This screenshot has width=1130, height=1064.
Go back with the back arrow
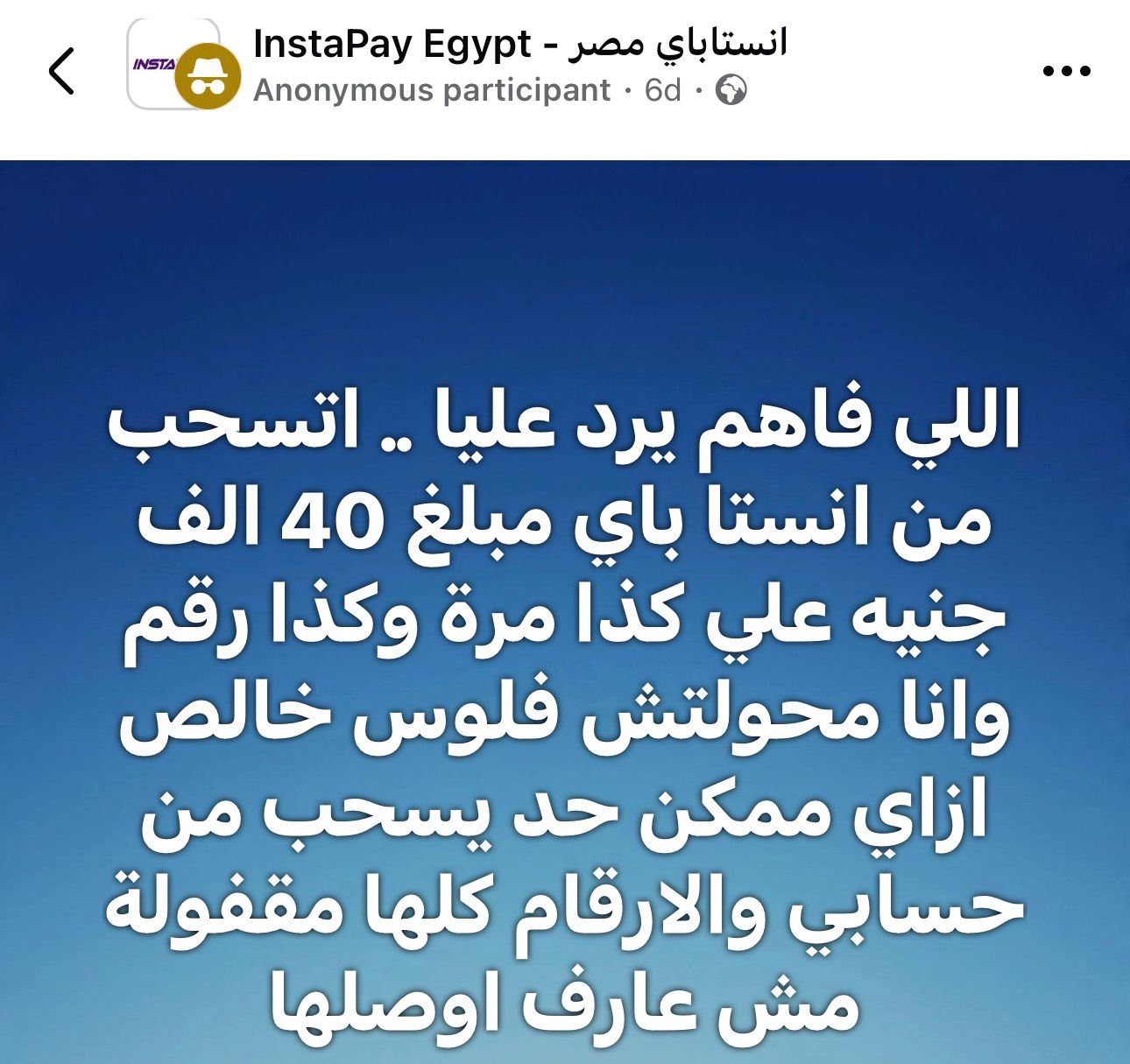point(61,70)
